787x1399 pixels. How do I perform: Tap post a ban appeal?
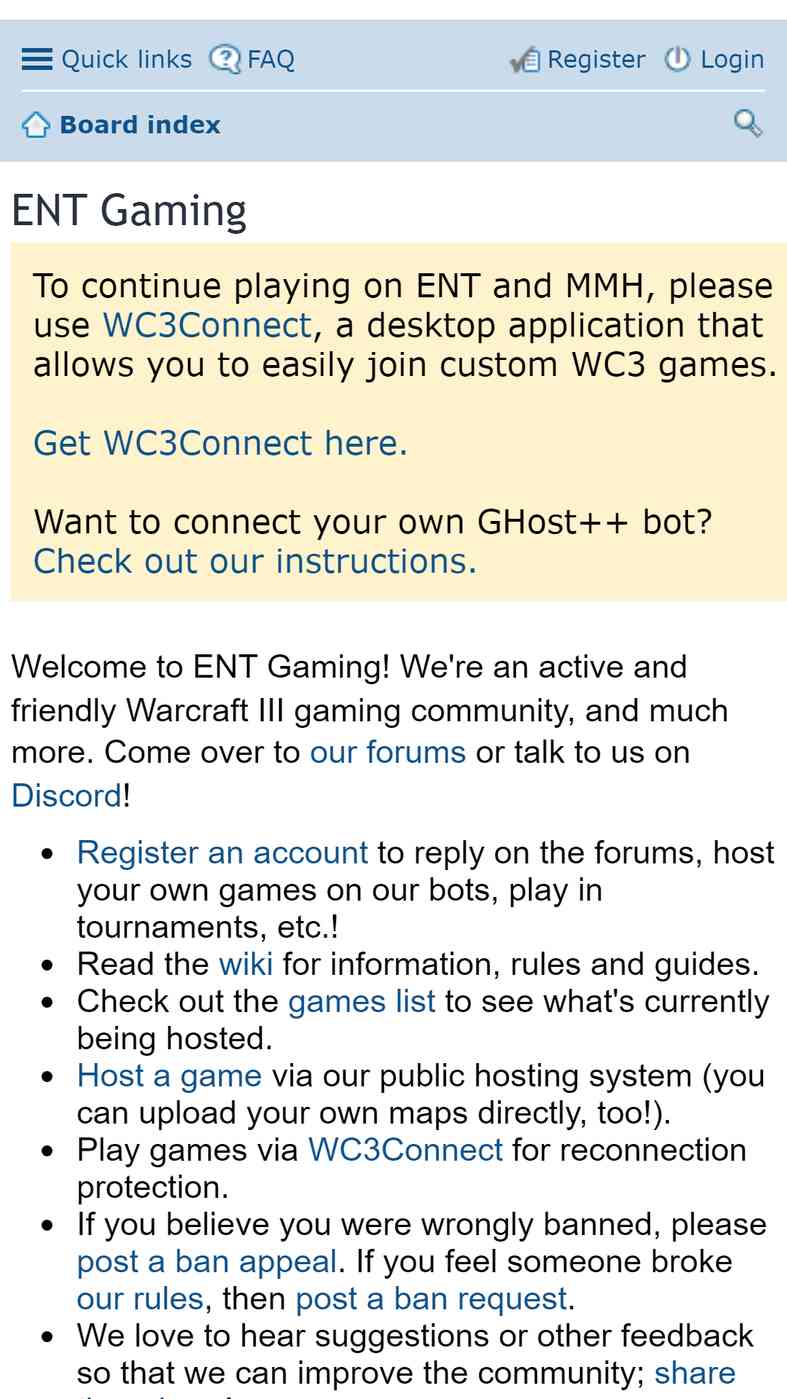point(207,1262)
